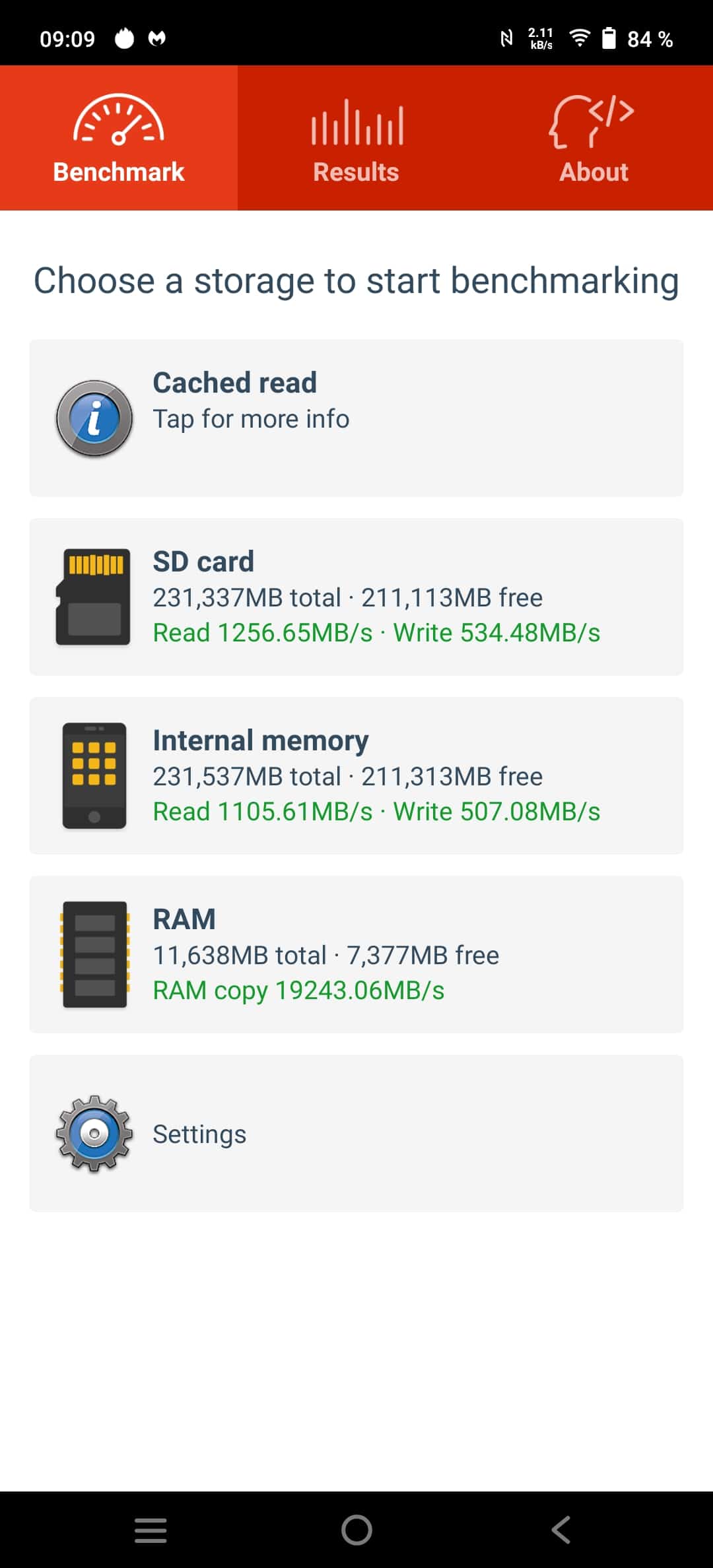Run the RAM benchmark
The width and height of the screenshot is (713, 1568).
tap(356, 955)
